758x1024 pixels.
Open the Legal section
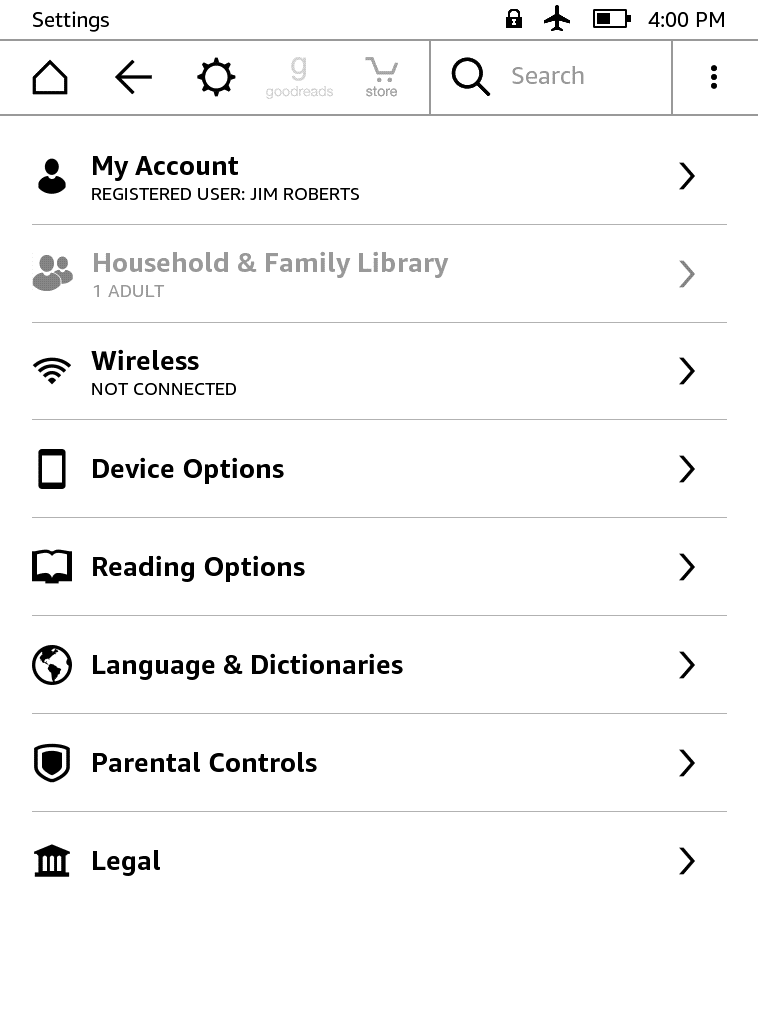[x=379, y=861]
